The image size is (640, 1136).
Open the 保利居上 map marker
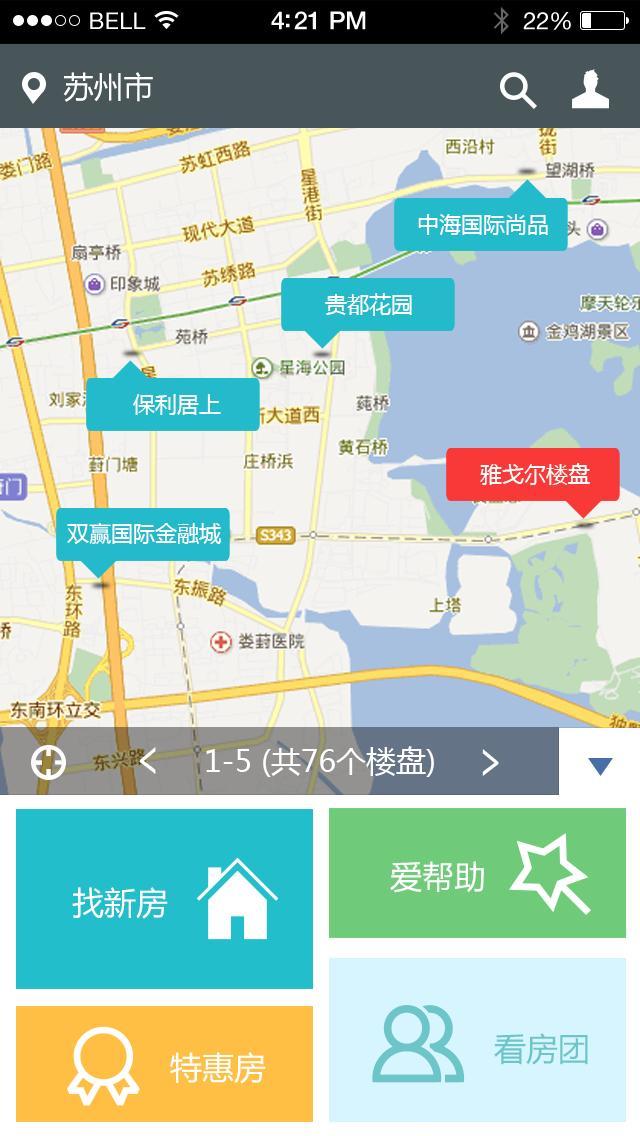[173, 404]
